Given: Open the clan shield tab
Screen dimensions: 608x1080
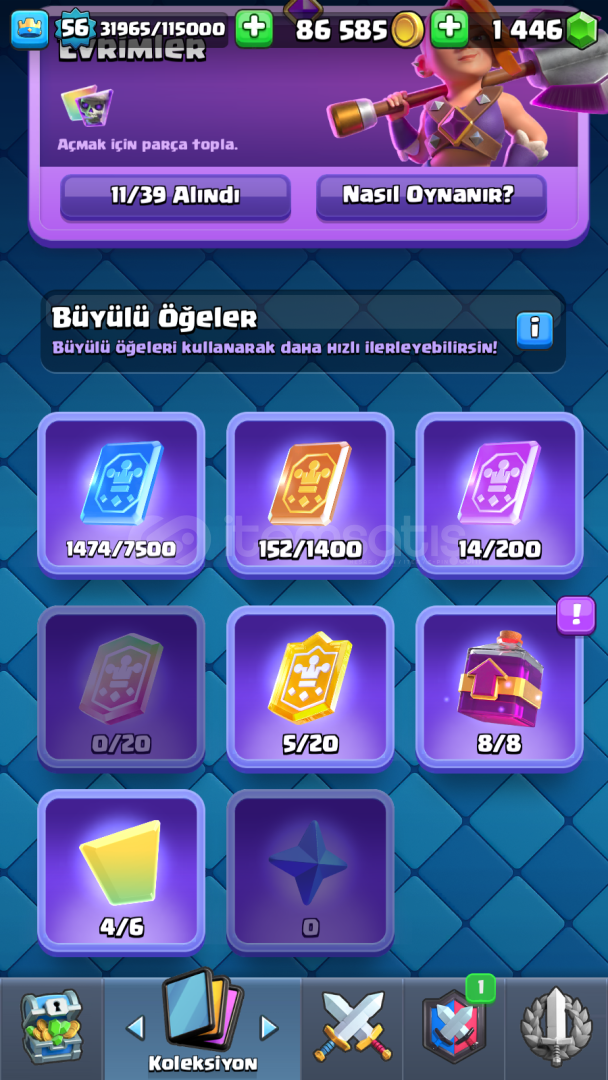Looking at the screenshot, I should (x=454, y=1027).
